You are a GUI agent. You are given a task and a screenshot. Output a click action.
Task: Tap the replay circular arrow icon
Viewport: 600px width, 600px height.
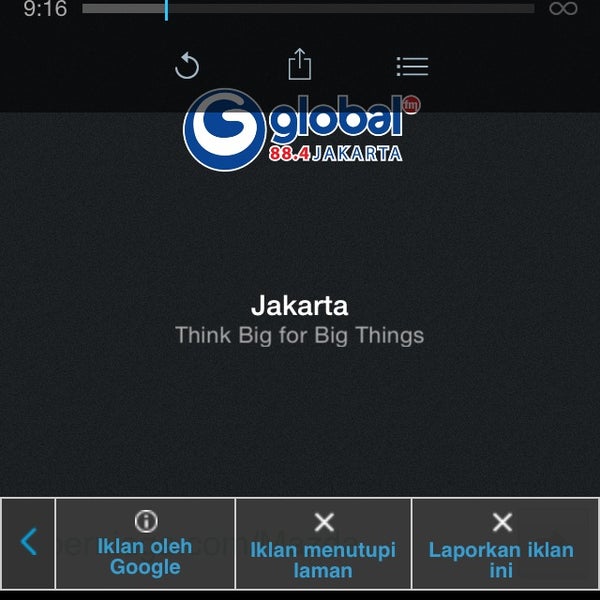coord(187,66)
